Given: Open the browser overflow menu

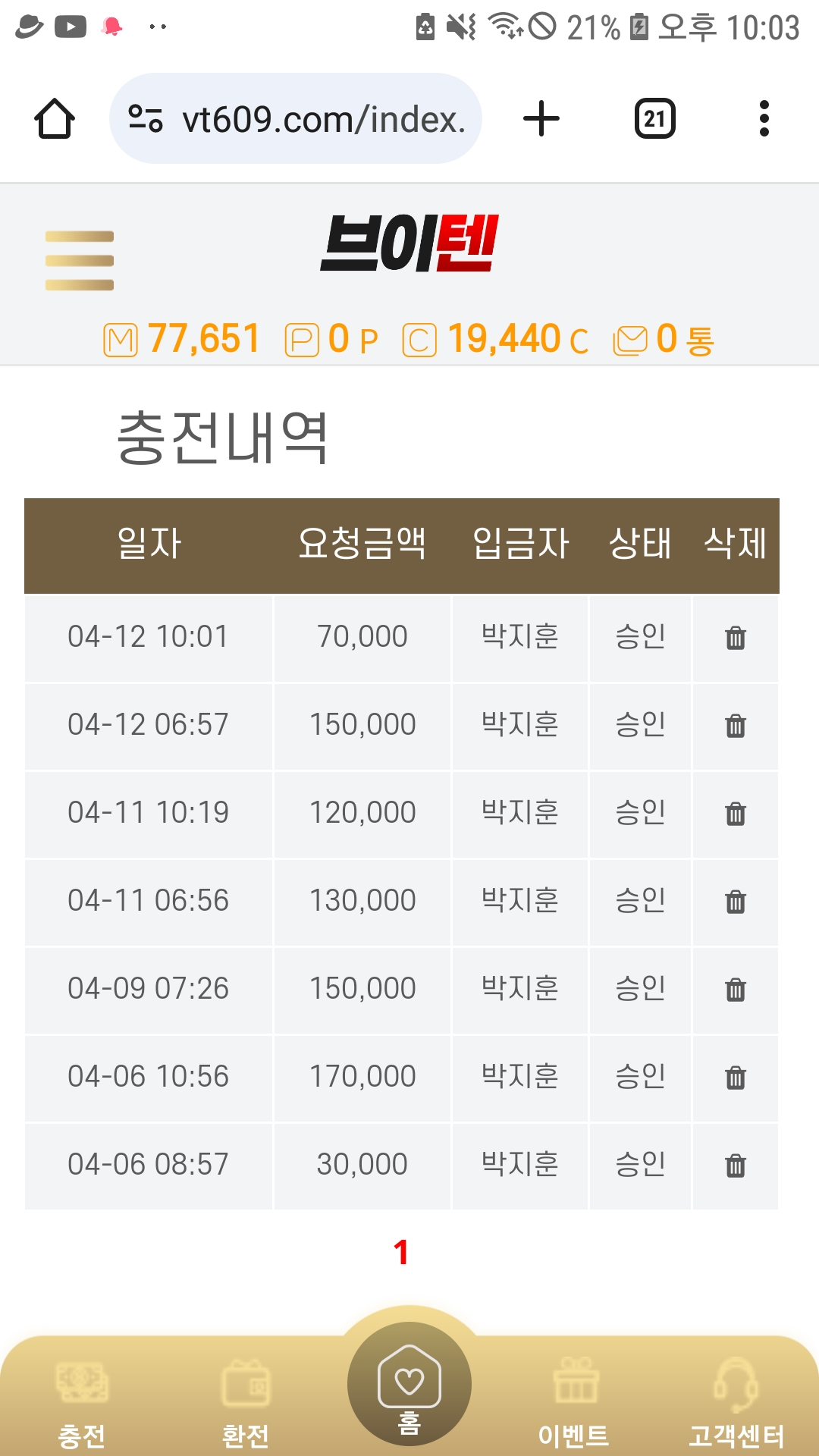Looking at the screenshot, I should [x=764, y=119].
